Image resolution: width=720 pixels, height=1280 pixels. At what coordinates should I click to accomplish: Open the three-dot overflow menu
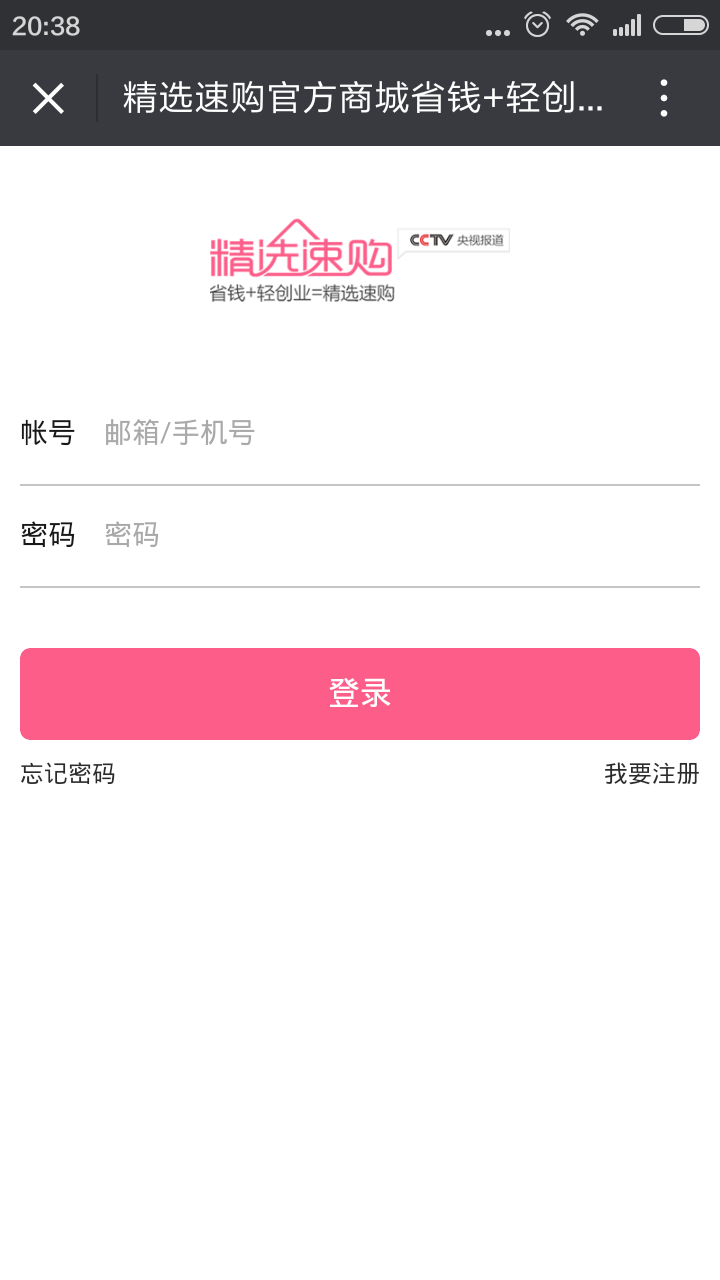[x=664, y=98]
